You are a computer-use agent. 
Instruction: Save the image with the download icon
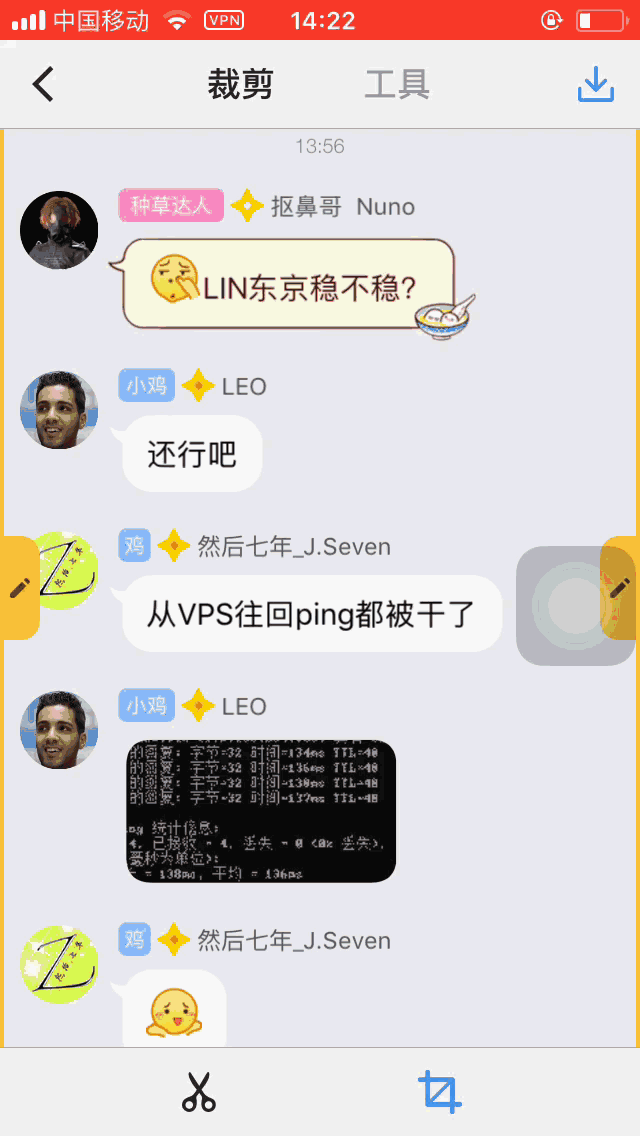pos(596,84)
